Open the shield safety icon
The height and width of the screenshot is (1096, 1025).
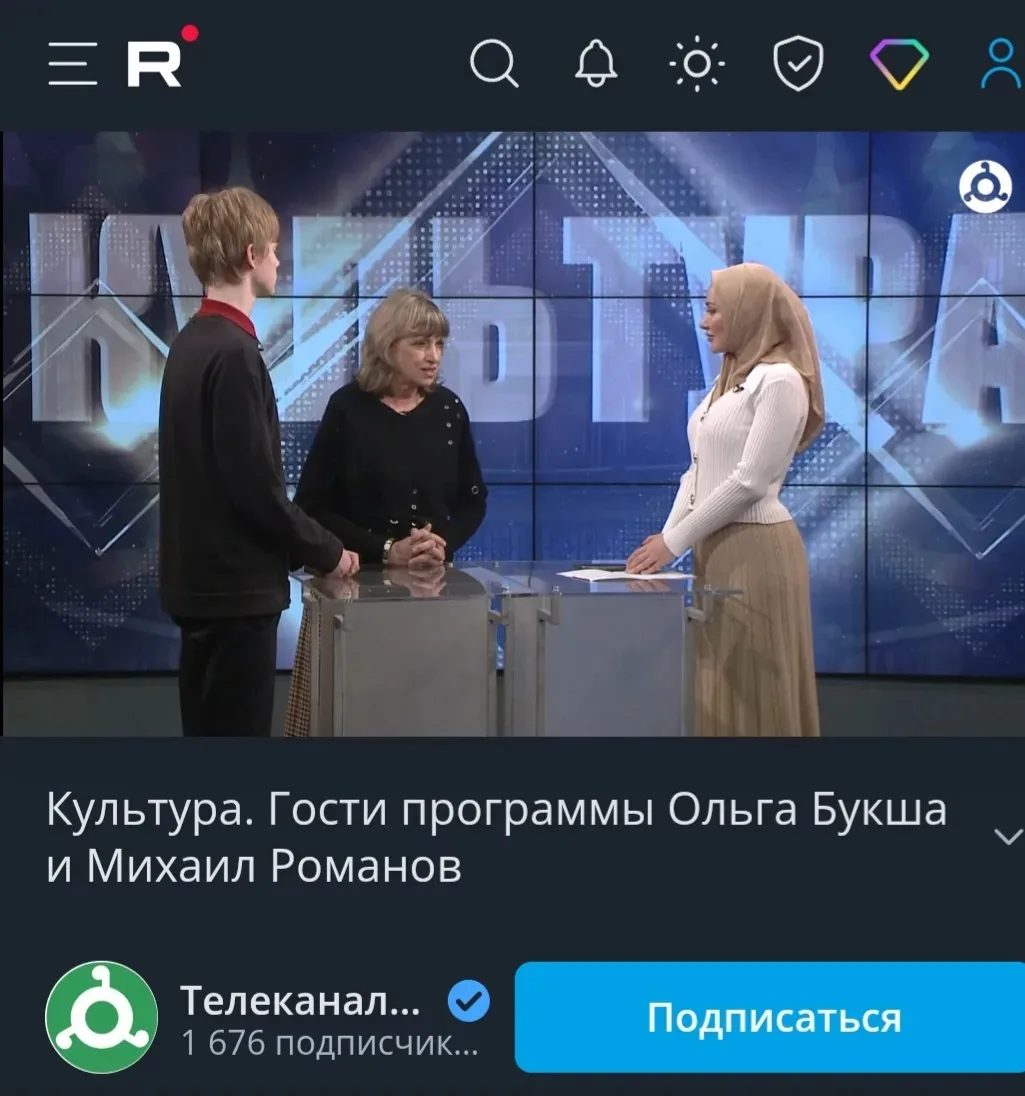point(798,65)
